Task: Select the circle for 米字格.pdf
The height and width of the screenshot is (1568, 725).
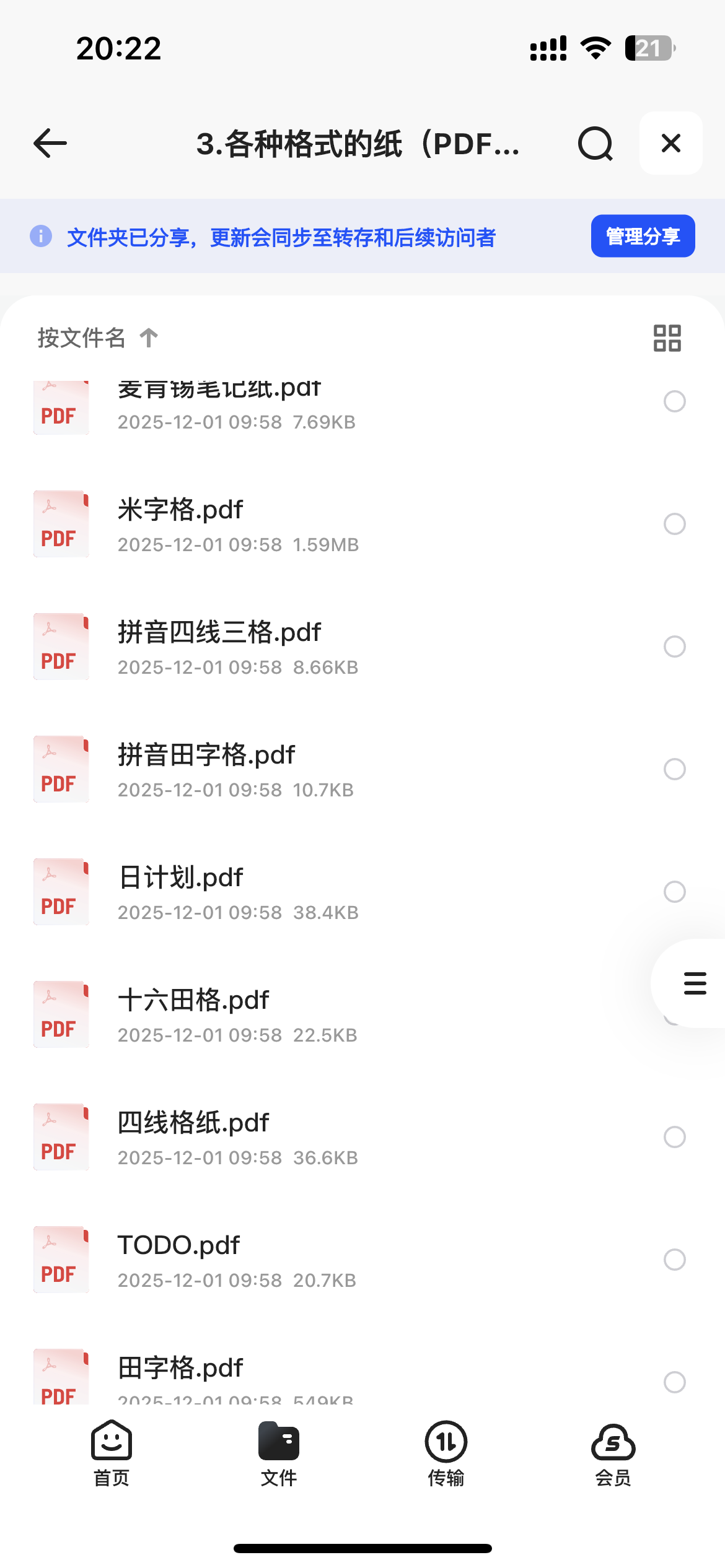Action: (674, 524)
